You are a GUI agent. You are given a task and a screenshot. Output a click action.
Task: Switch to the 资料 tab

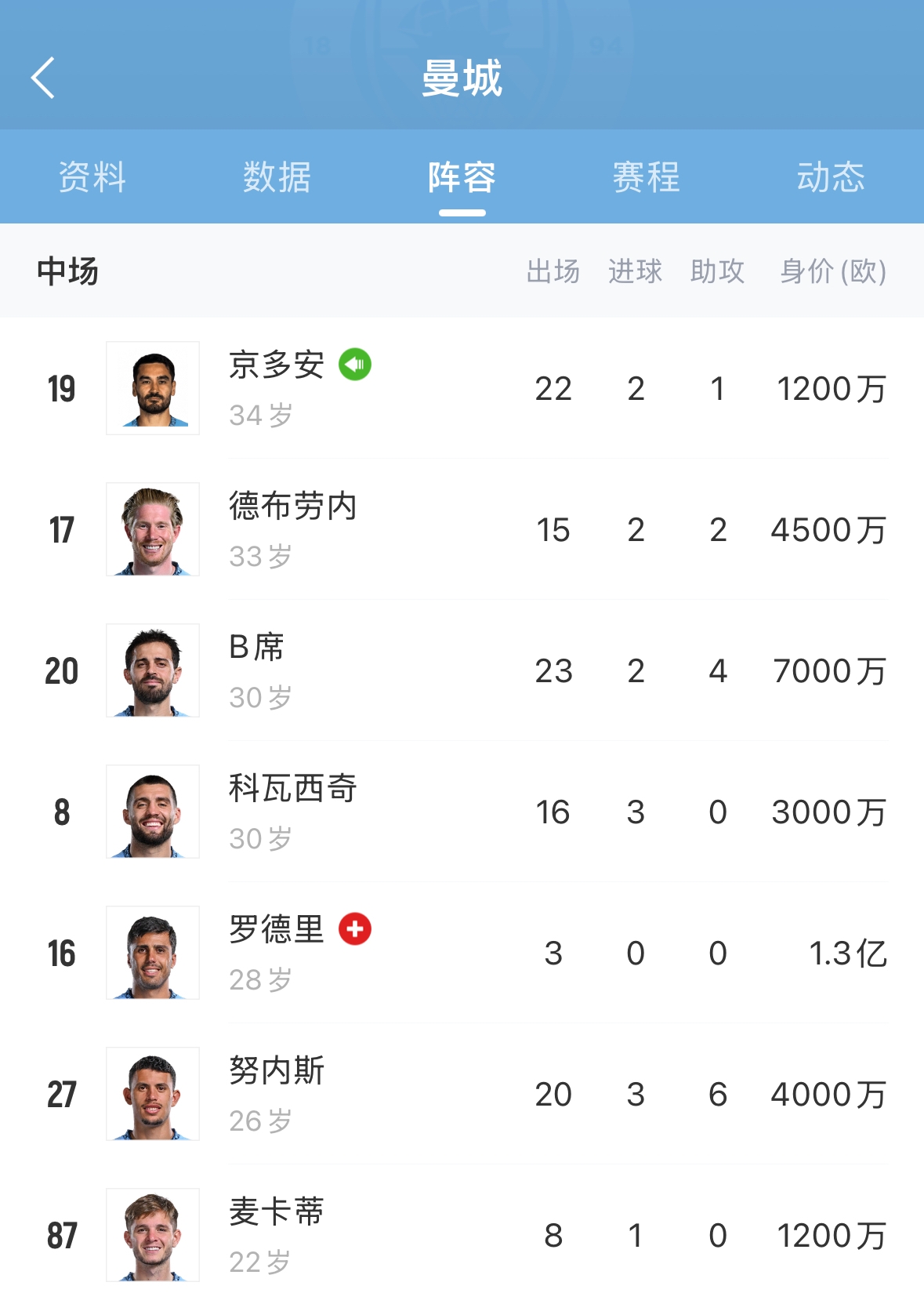click(x=92, y=177)
